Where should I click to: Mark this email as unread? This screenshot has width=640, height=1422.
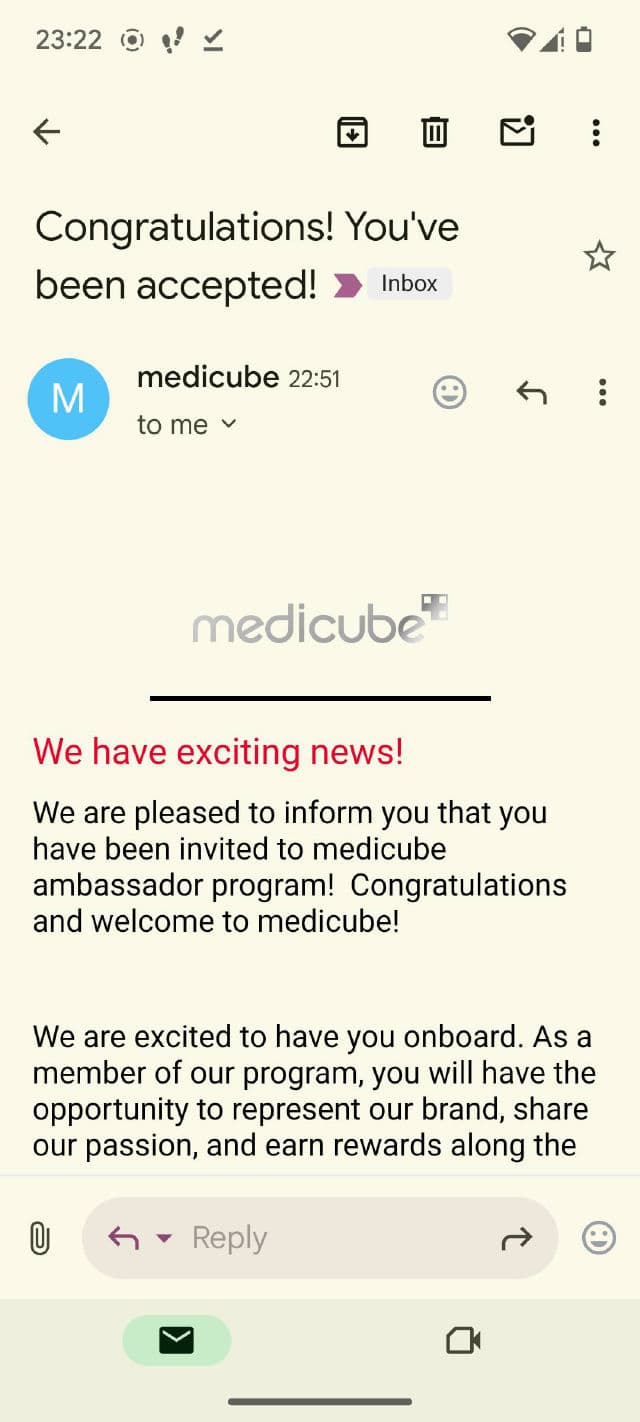[517, 132]
